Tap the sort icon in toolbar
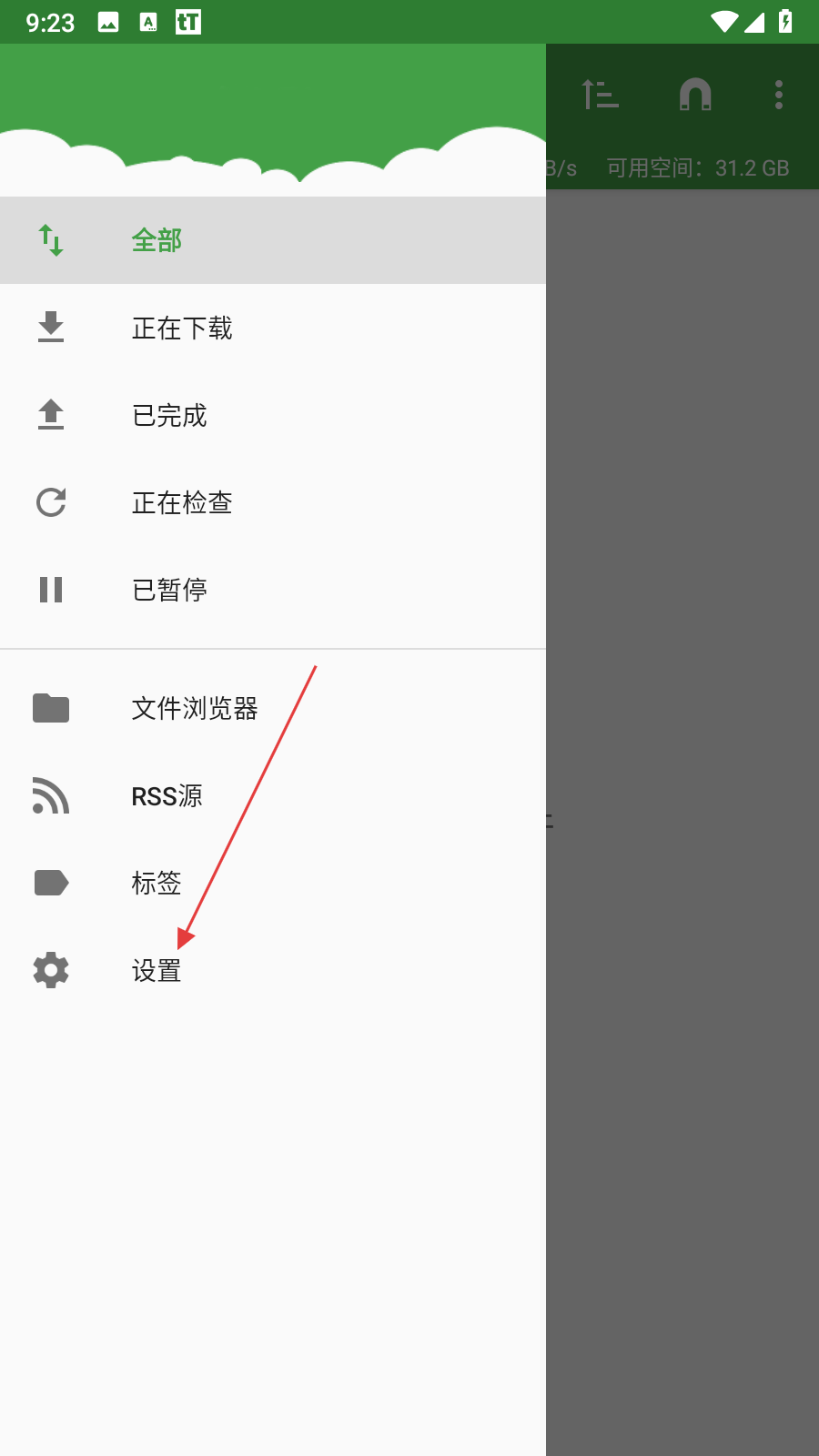Image resolution: width=819 pixels, height=1456 pixels. pos(601,95)
